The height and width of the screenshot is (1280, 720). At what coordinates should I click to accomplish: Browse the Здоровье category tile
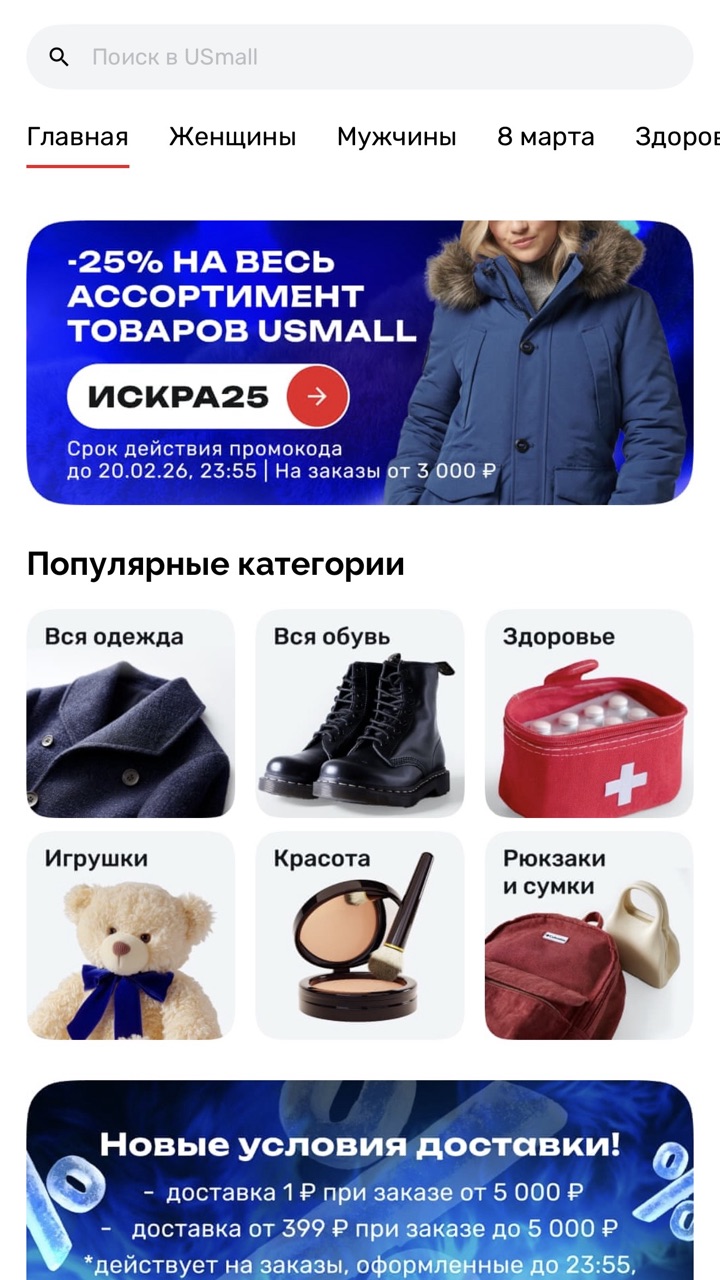point(589,714)
